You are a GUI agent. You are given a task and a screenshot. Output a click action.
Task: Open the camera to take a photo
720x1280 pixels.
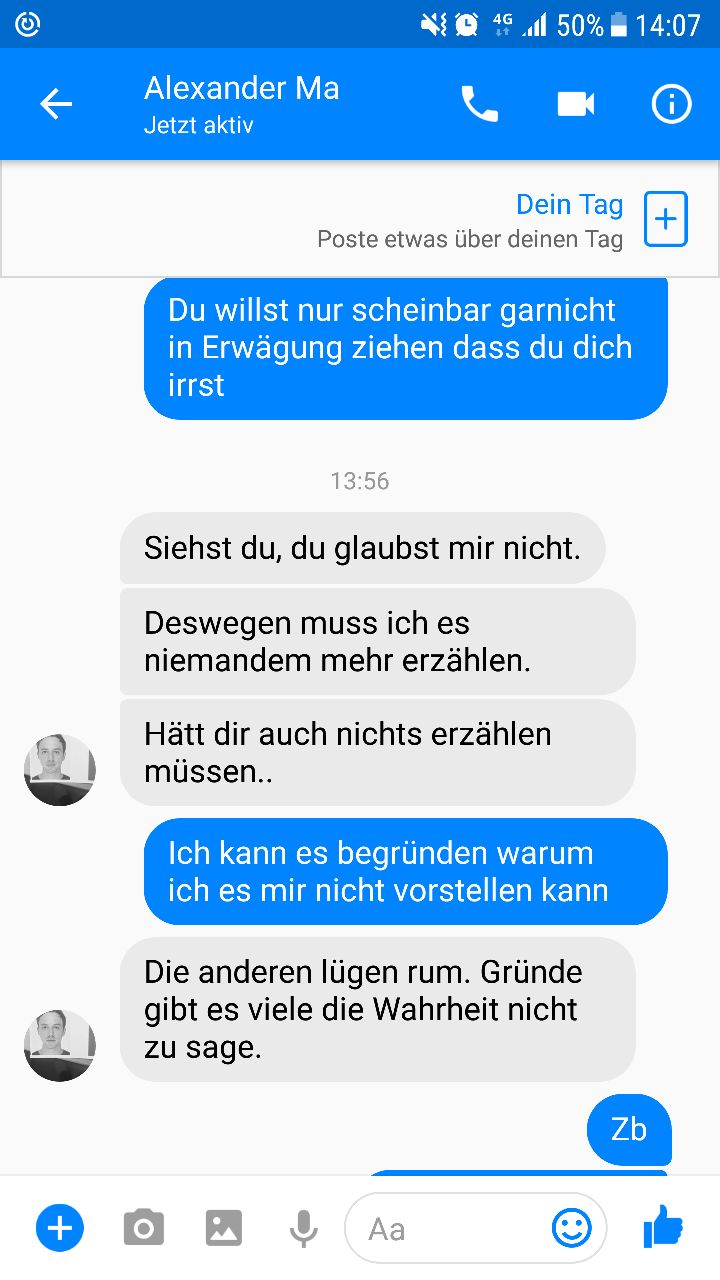click(143, 1228)
